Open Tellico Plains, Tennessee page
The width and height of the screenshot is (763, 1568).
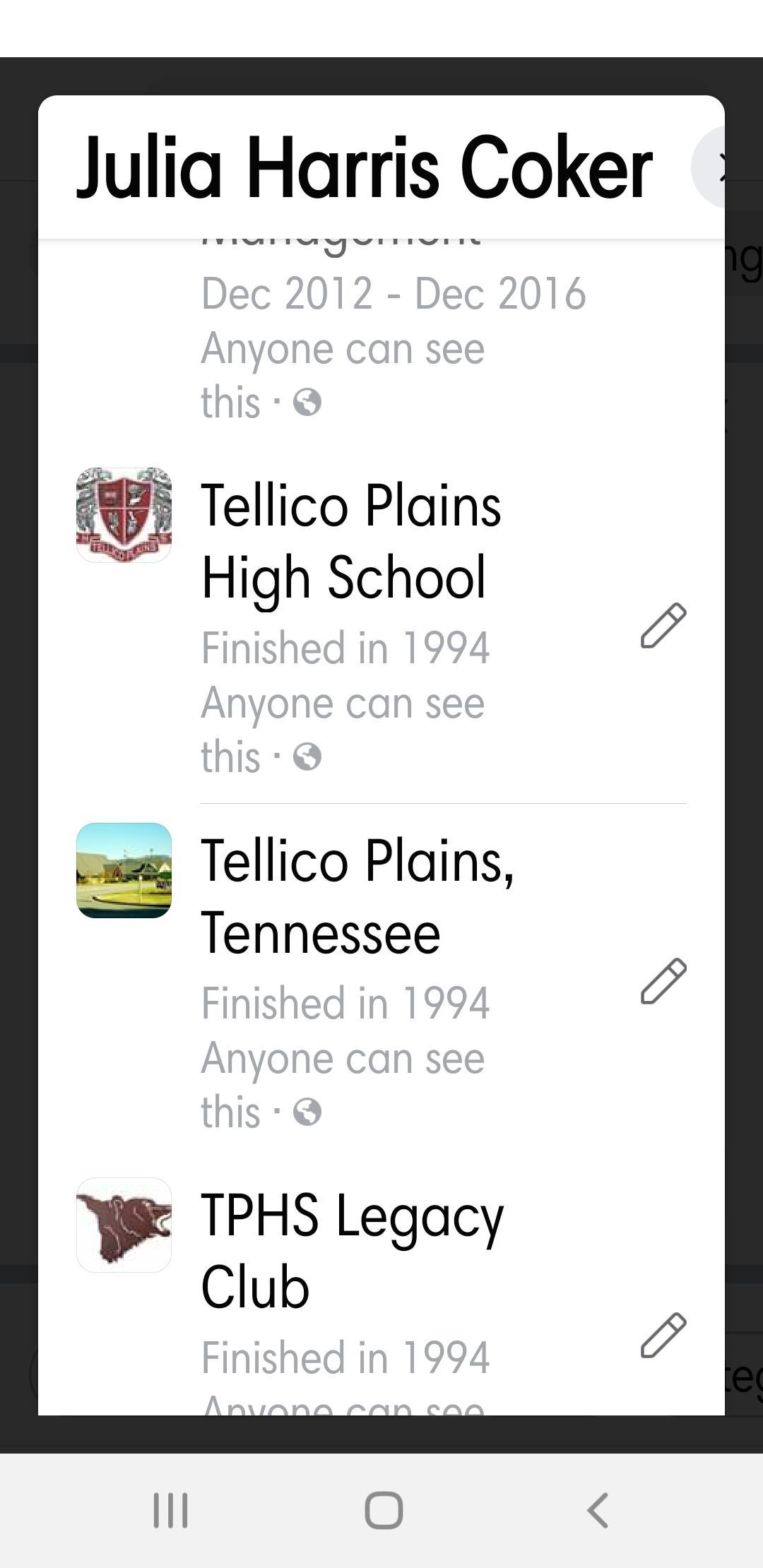(357, 896)
